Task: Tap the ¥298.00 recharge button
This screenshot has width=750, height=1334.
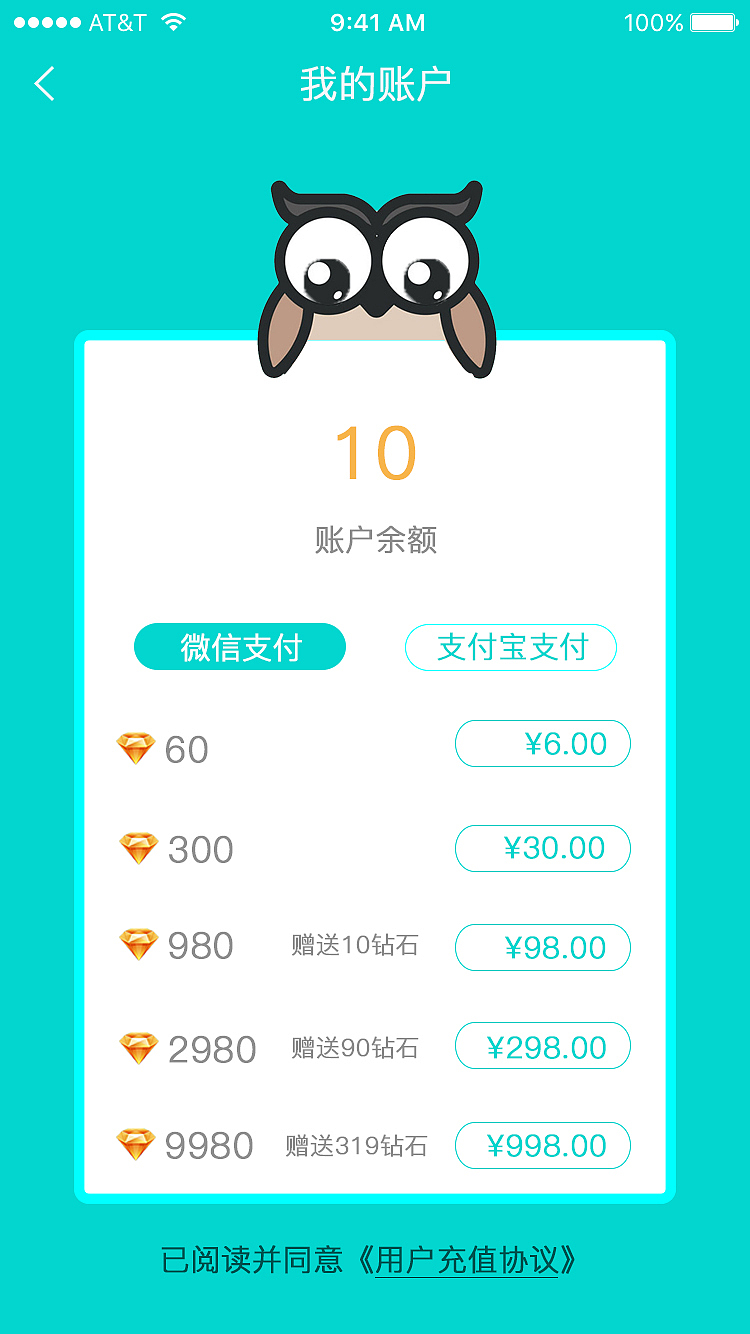Action: 542,1046
